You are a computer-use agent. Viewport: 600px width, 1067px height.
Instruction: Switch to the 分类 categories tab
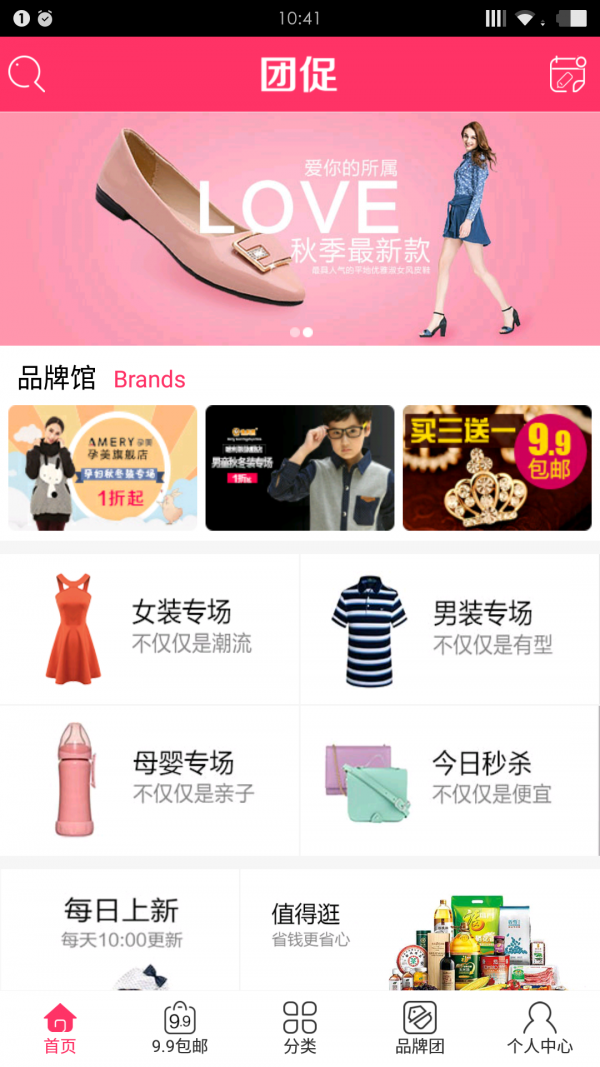(300, 1028)
